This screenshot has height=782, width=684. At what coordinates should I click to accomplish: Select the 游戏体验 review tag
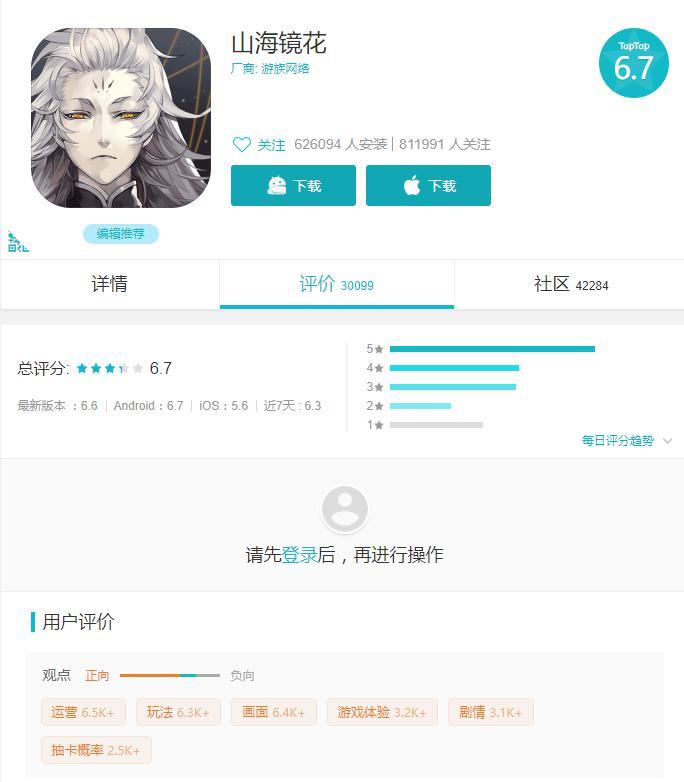(x=382, y=712)
